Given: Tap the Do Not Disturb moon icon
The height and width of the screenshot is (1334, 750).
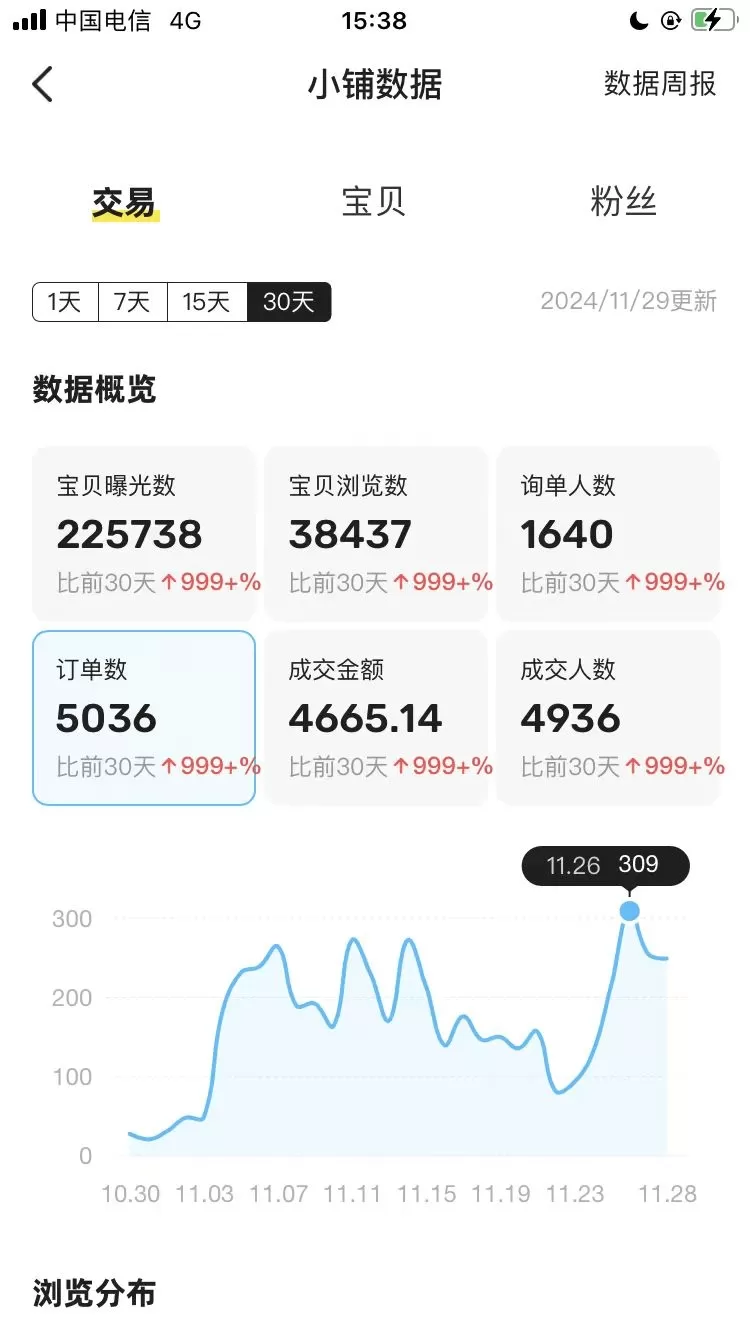Looking at the screenshot, I should coord(638,20).
